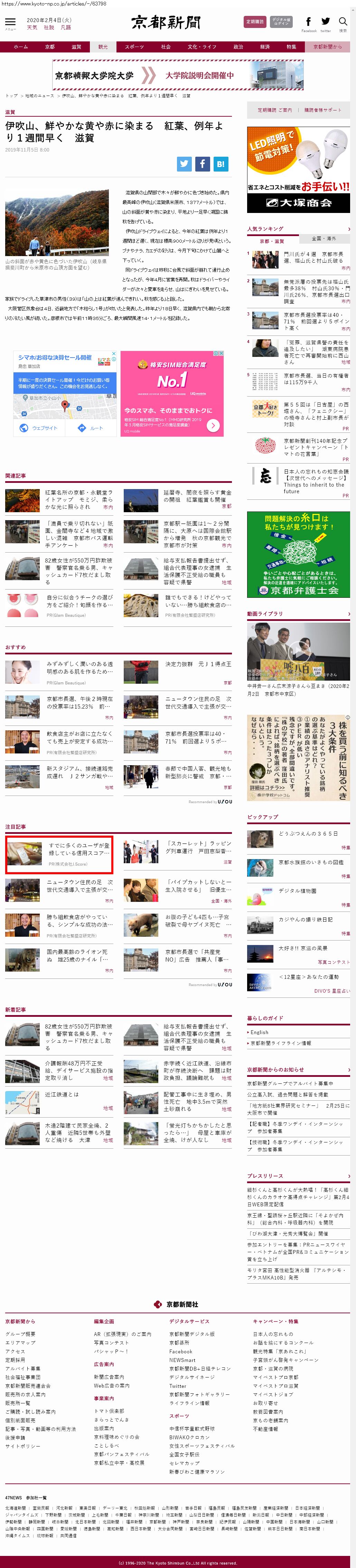Open the hamburger menu

(x=10, y=22)
